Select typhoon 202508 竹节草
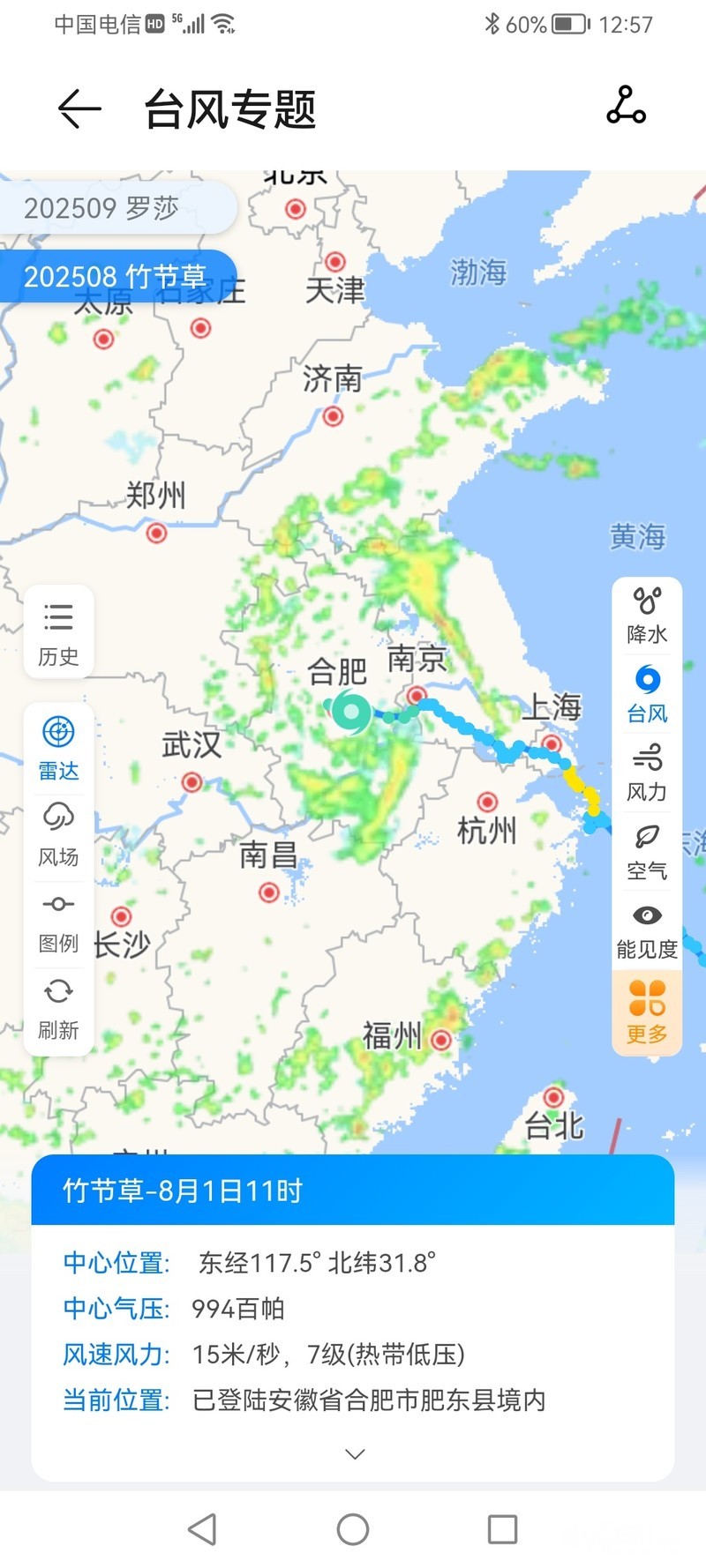This screenshot has height=1568, width=706. click(116, 276)
